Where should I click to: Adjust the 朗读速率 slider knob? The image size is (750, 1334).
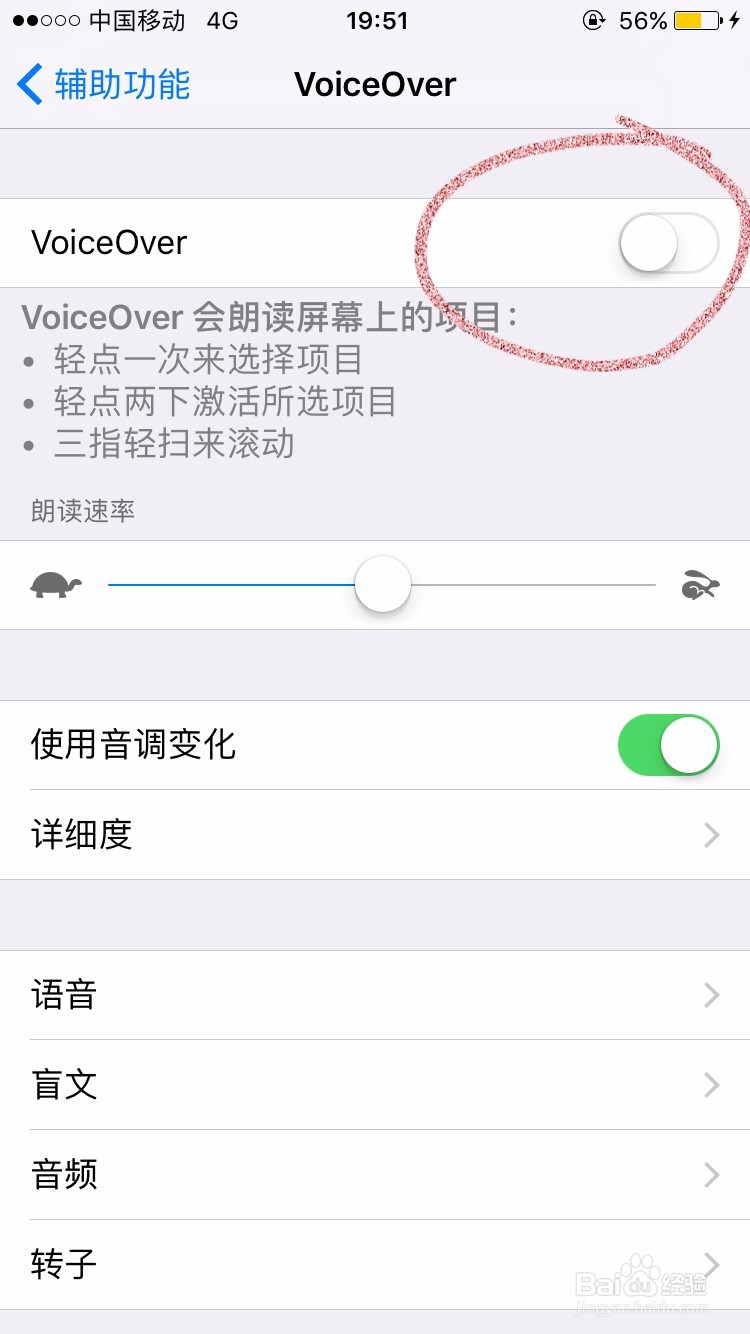[x=381, y=583]
